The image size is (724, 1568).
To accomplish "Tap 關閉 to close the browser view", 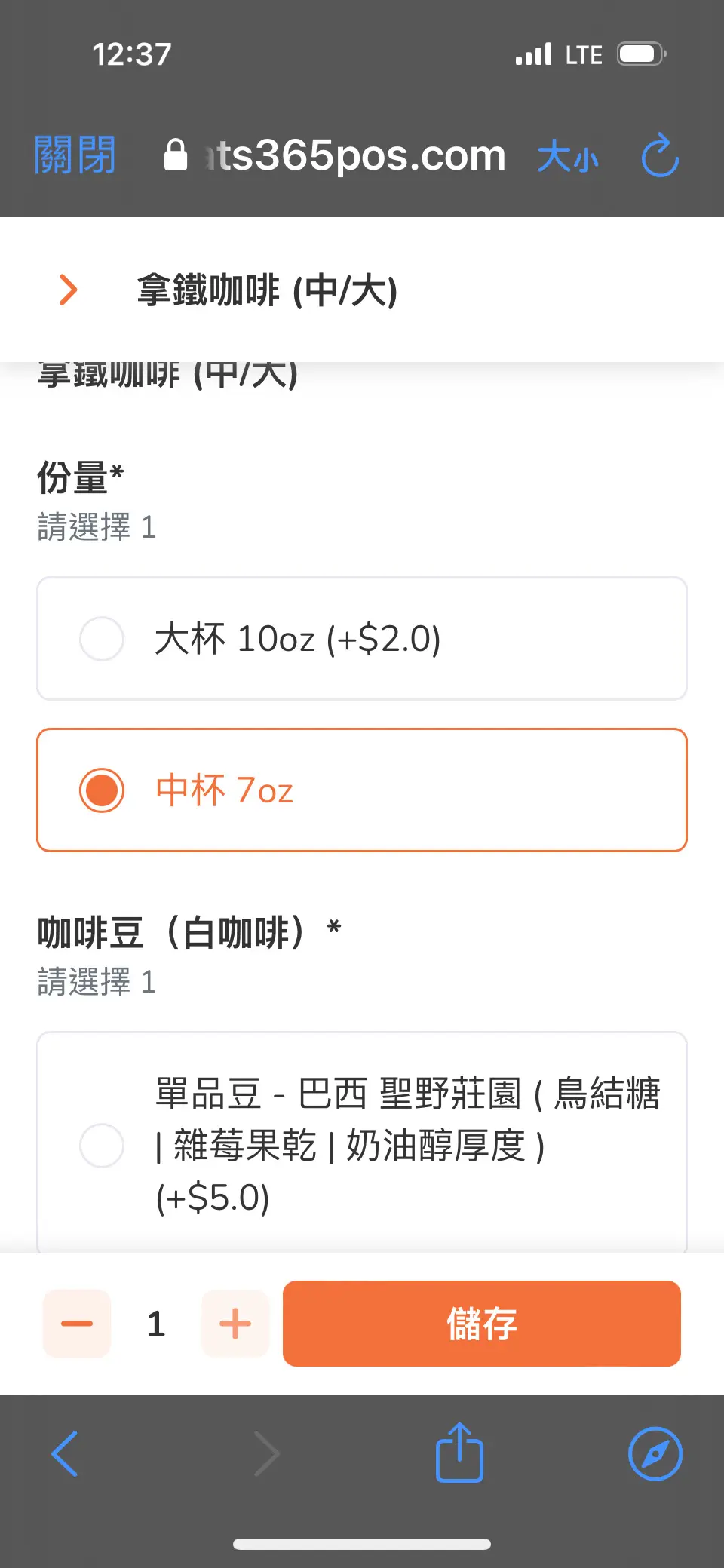I will pos(75,155).
